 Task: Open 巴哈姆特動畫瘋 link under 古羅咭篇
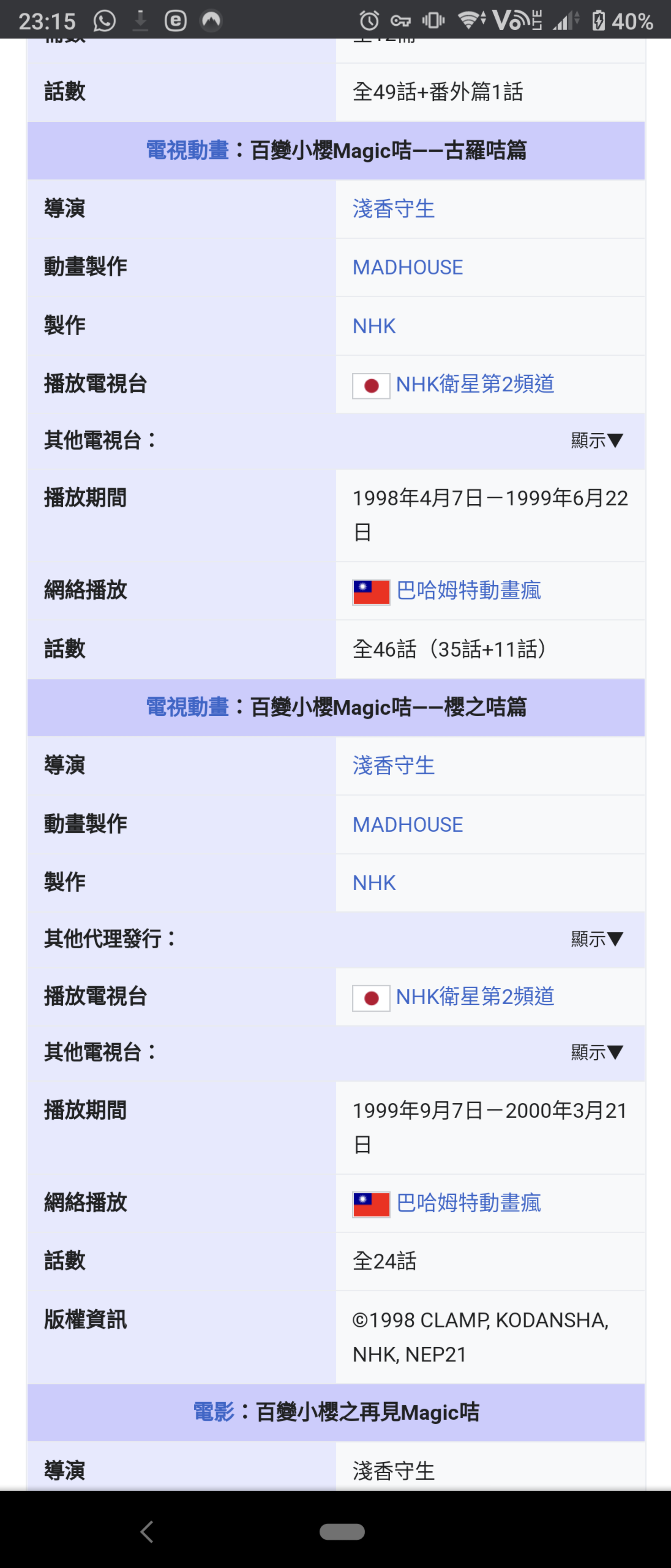point(468,590)
